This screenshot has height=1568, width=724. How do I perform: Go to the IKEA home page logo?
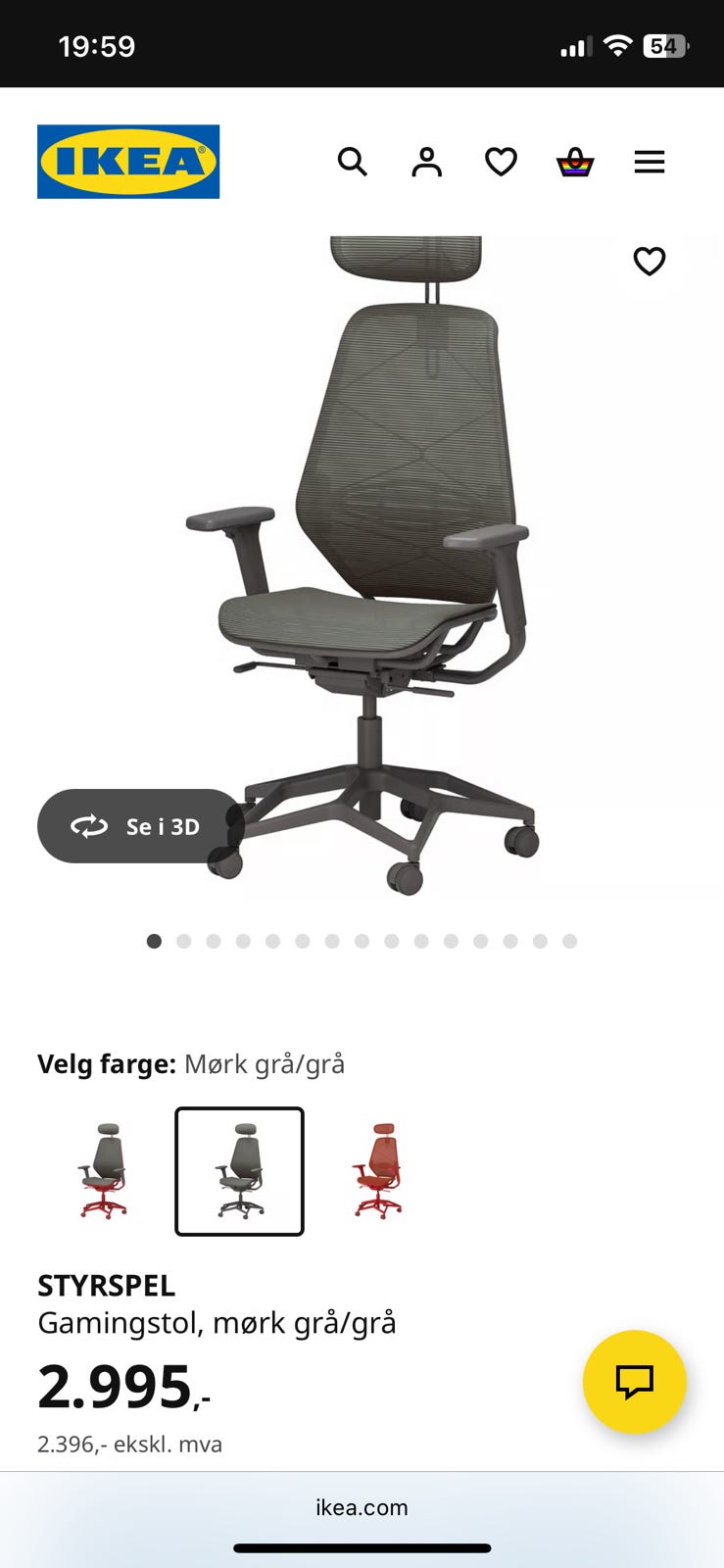point(128,162)
